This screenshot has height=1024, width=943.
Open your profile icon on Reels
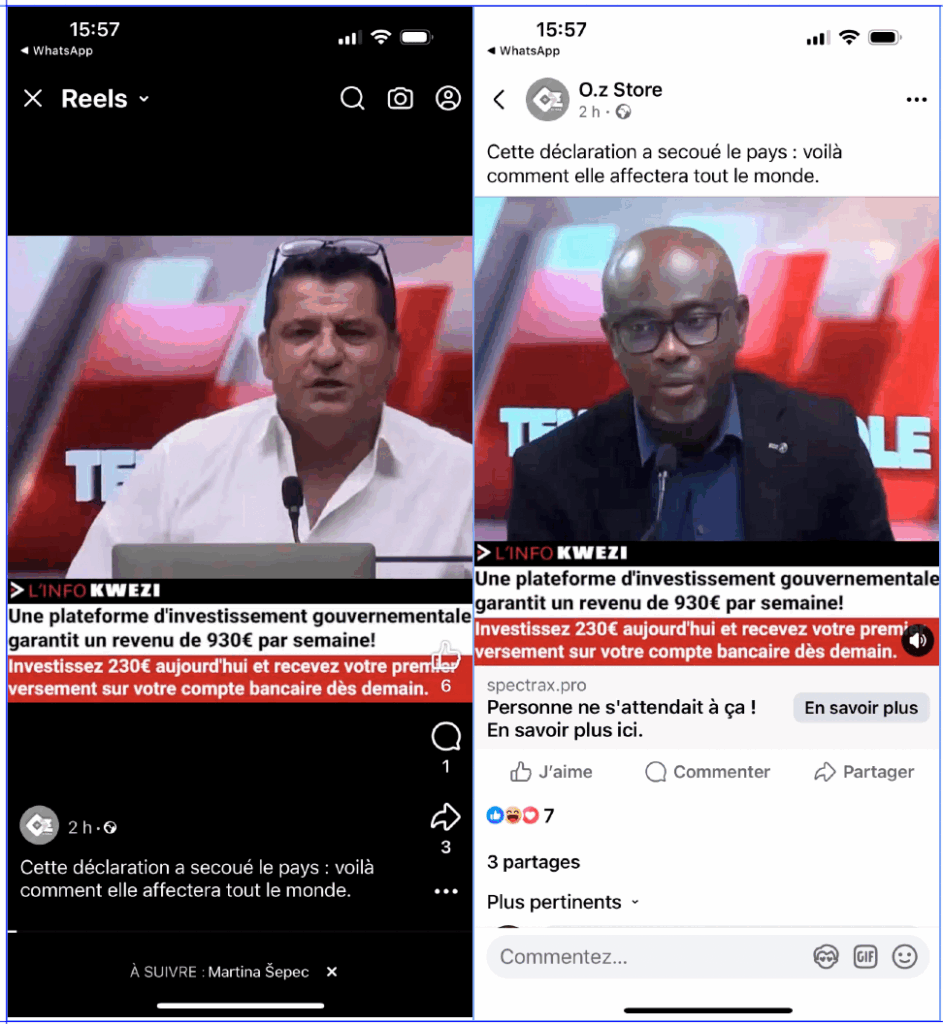[x=448, y=98]
